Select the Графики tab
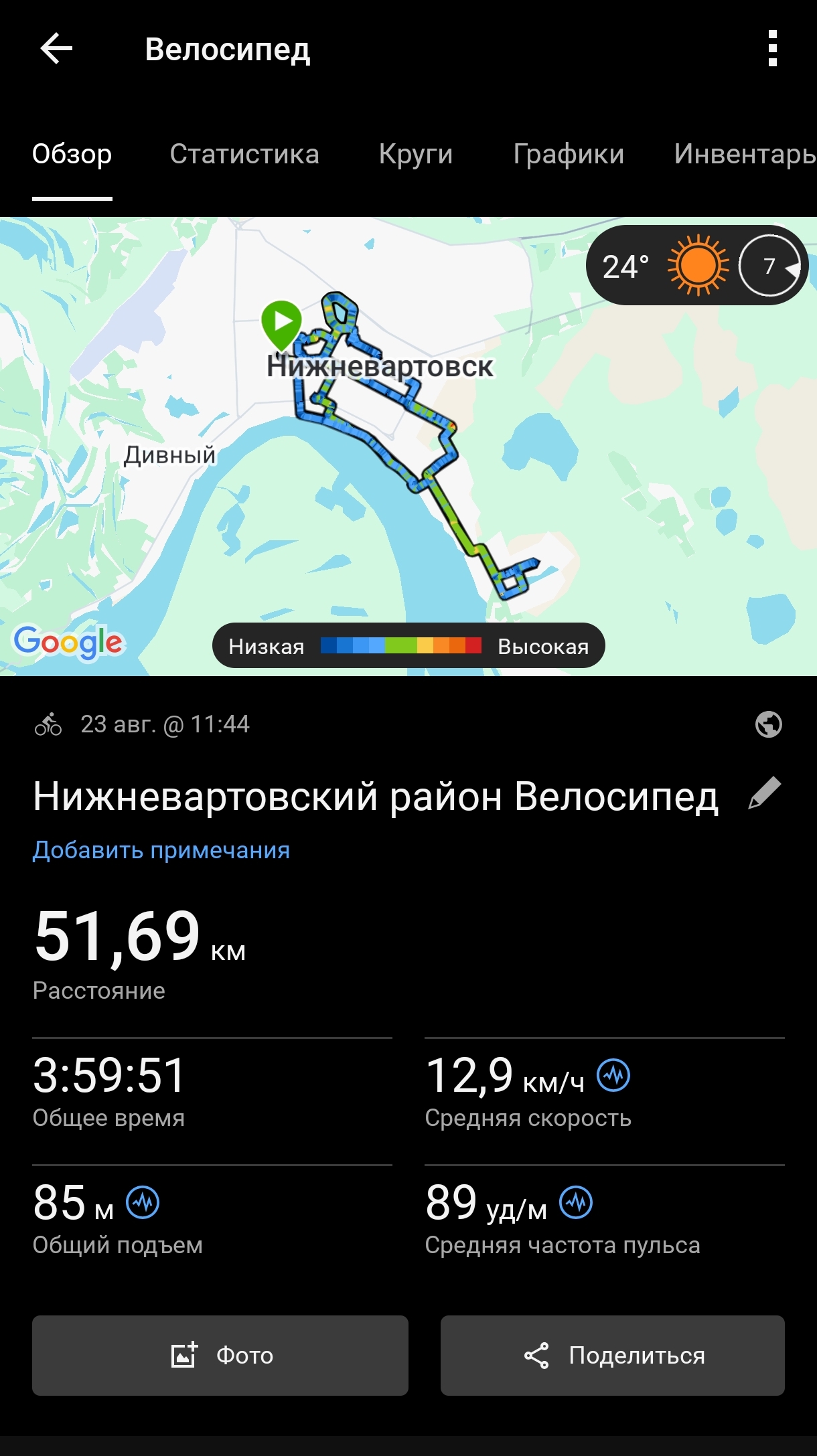The image size is (817, 1456). (x=569, y=154)
